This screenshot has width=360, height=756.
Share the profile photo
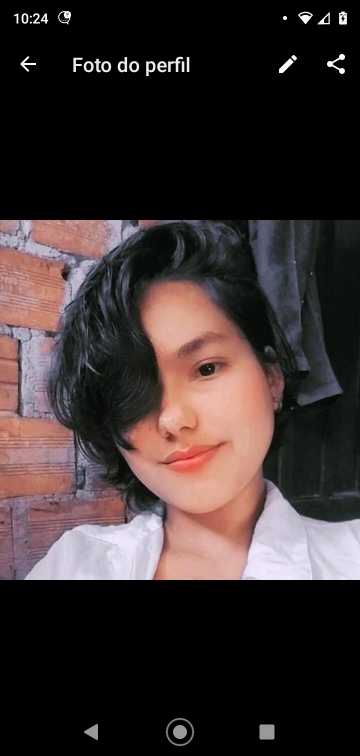336,64
